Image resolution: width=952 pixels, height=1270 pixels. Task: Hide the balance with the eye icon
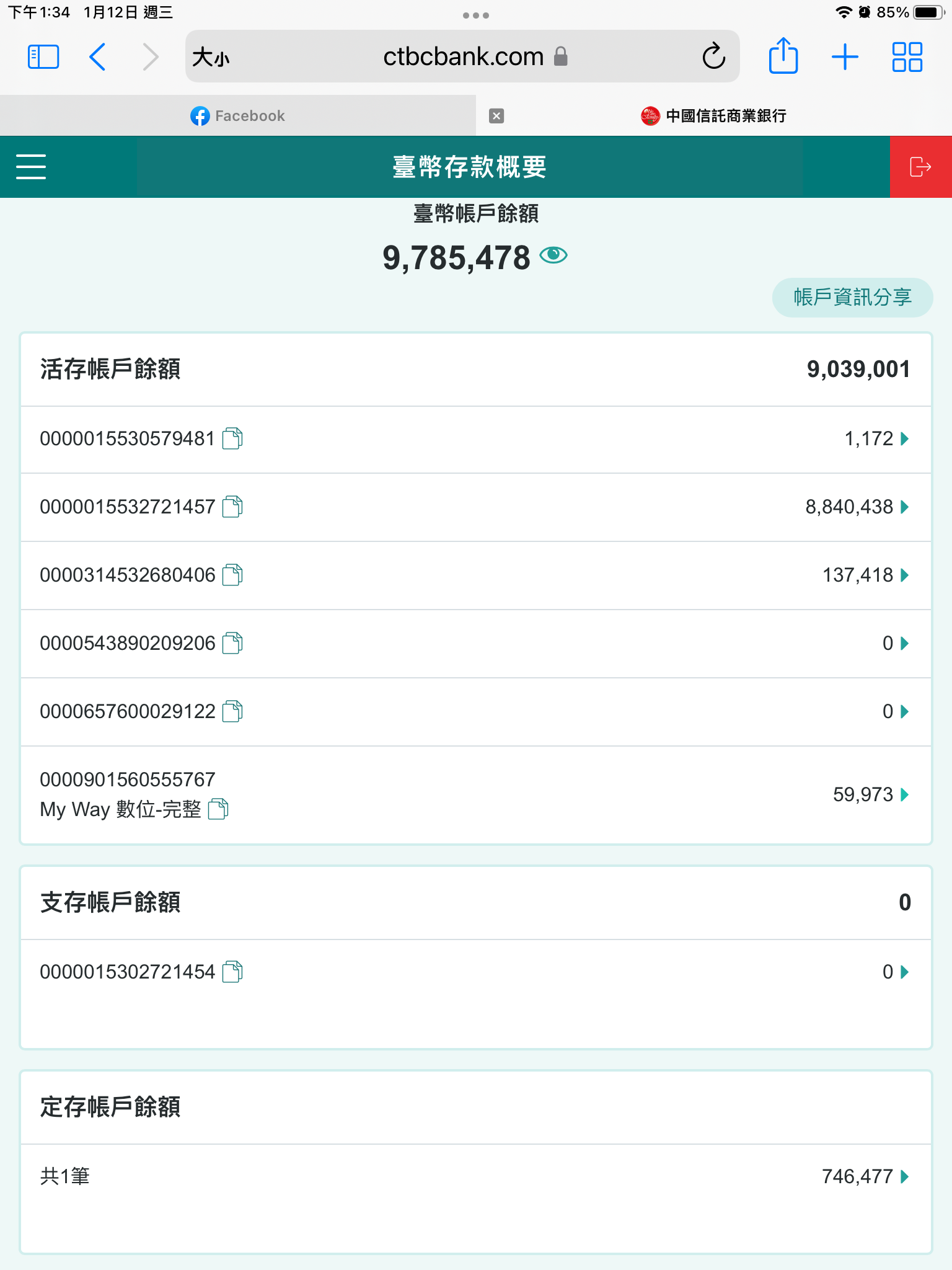553,255
